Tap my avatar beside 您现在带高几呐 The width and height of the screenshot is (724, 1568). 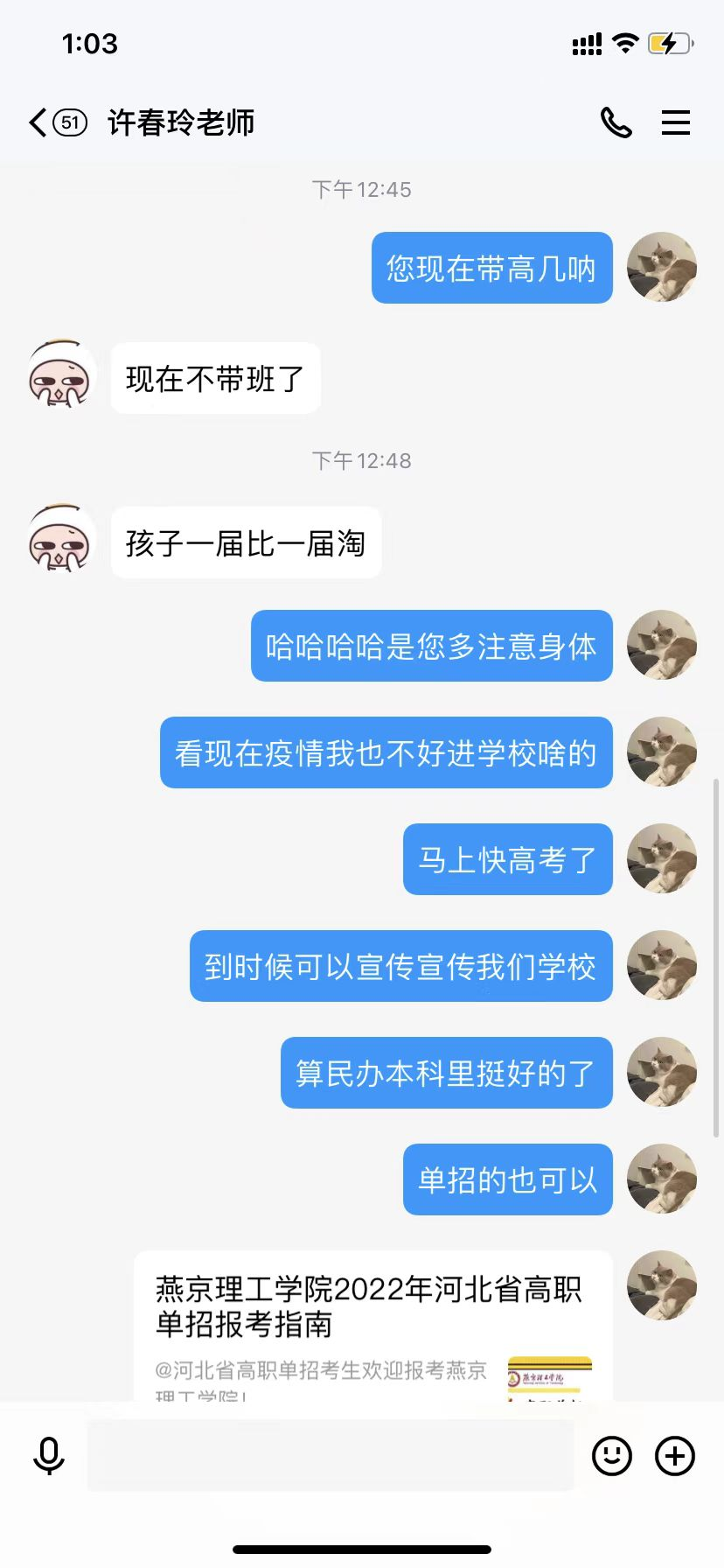[x=662, y=267]
